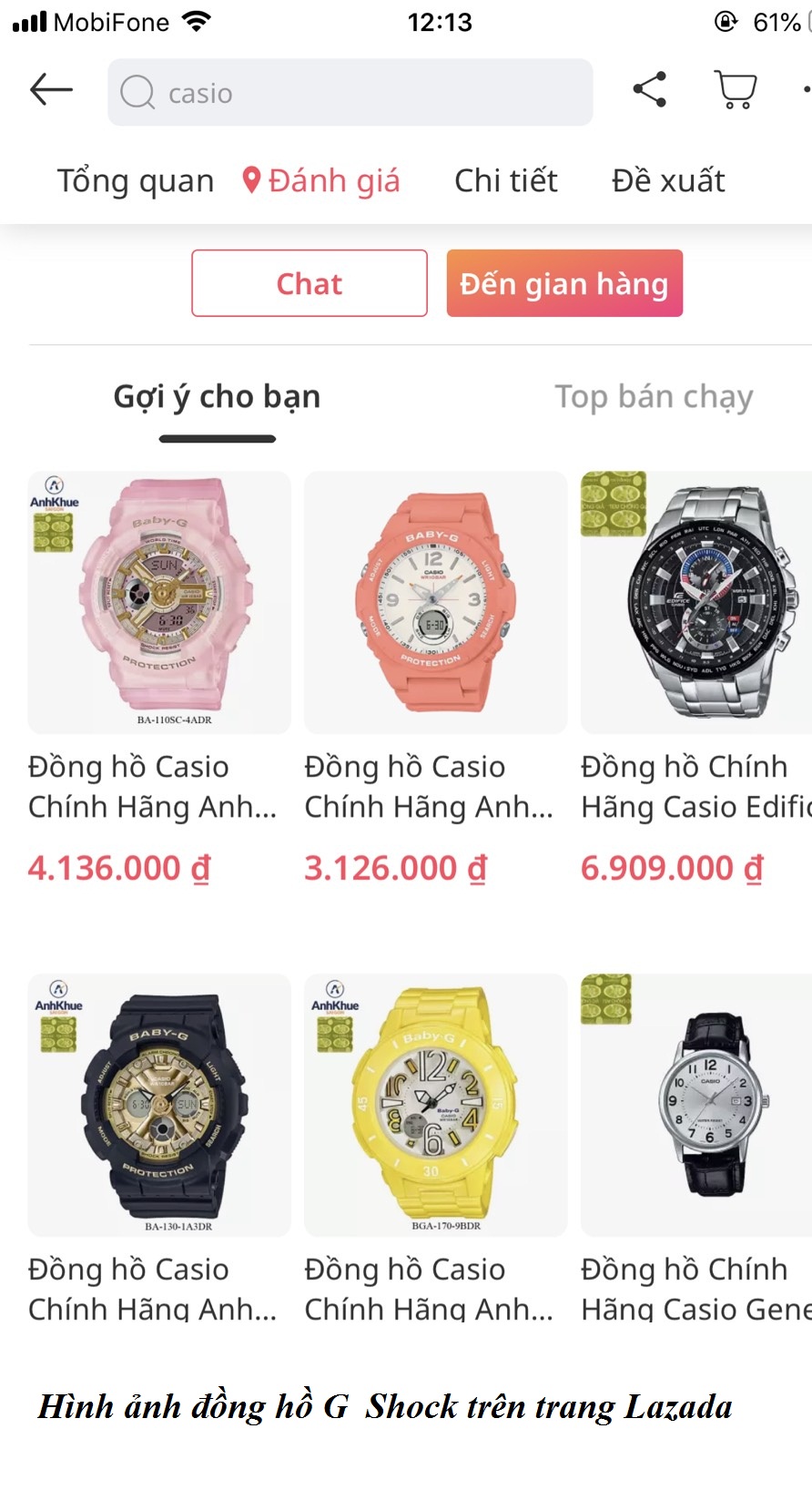Switch to the Tổng quan tab
The width and height of the screenshot is (812, 1490).
click(x=136, y=180)
